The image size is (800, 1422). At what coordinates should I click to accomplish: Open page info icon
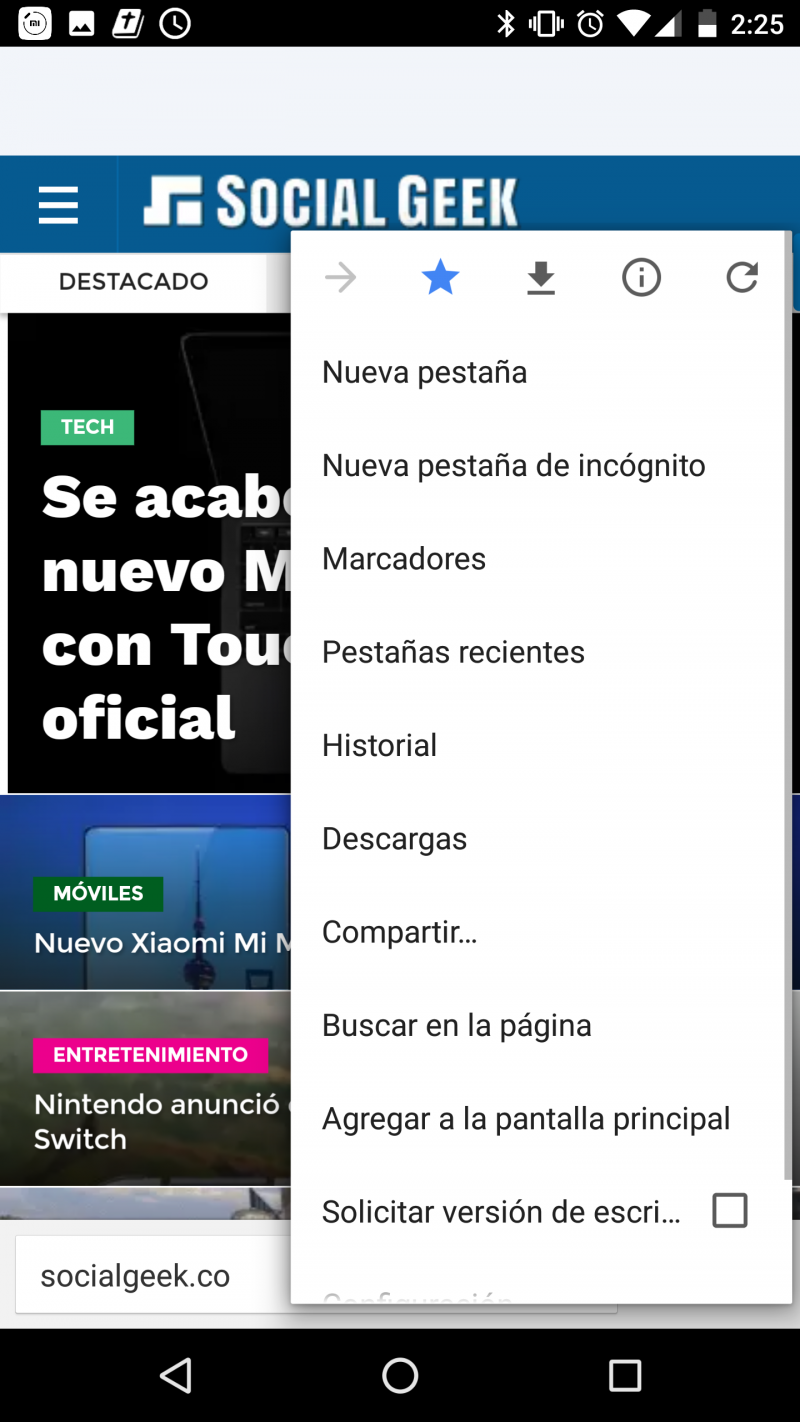click(641, 278)
